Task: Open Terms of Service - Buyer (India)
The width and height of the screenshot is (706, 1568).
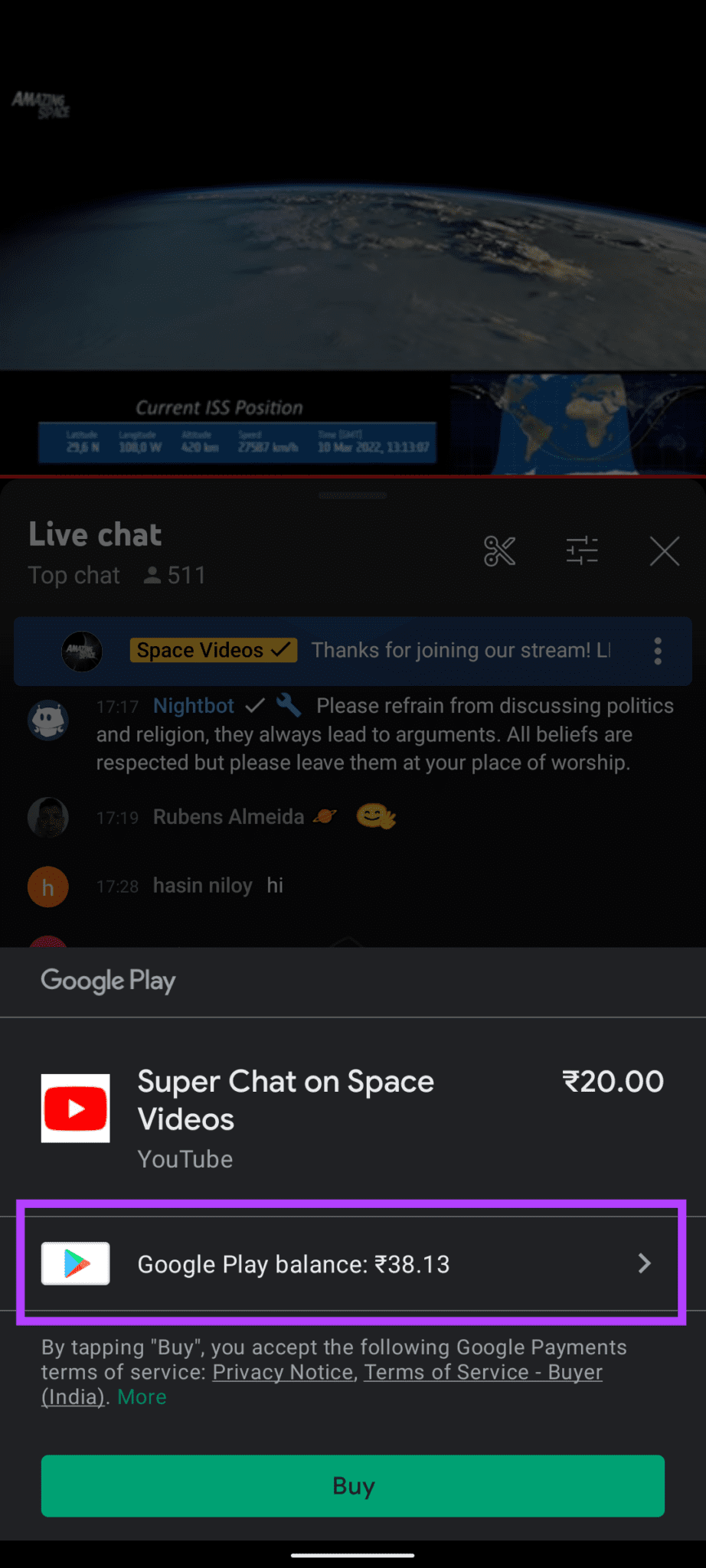Action: pos(482,1372)
